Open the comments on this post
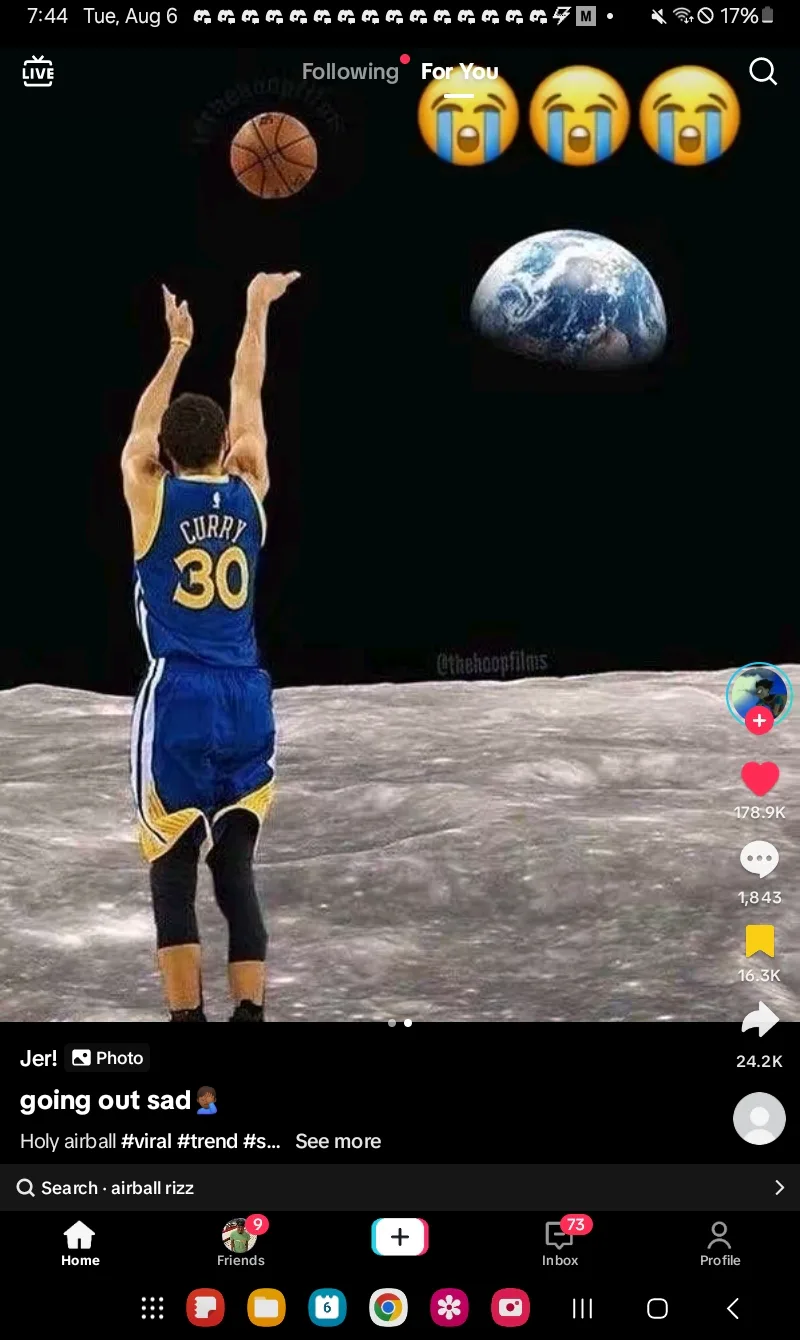This screenshot has width=800, height=1340. click(760, 859)
